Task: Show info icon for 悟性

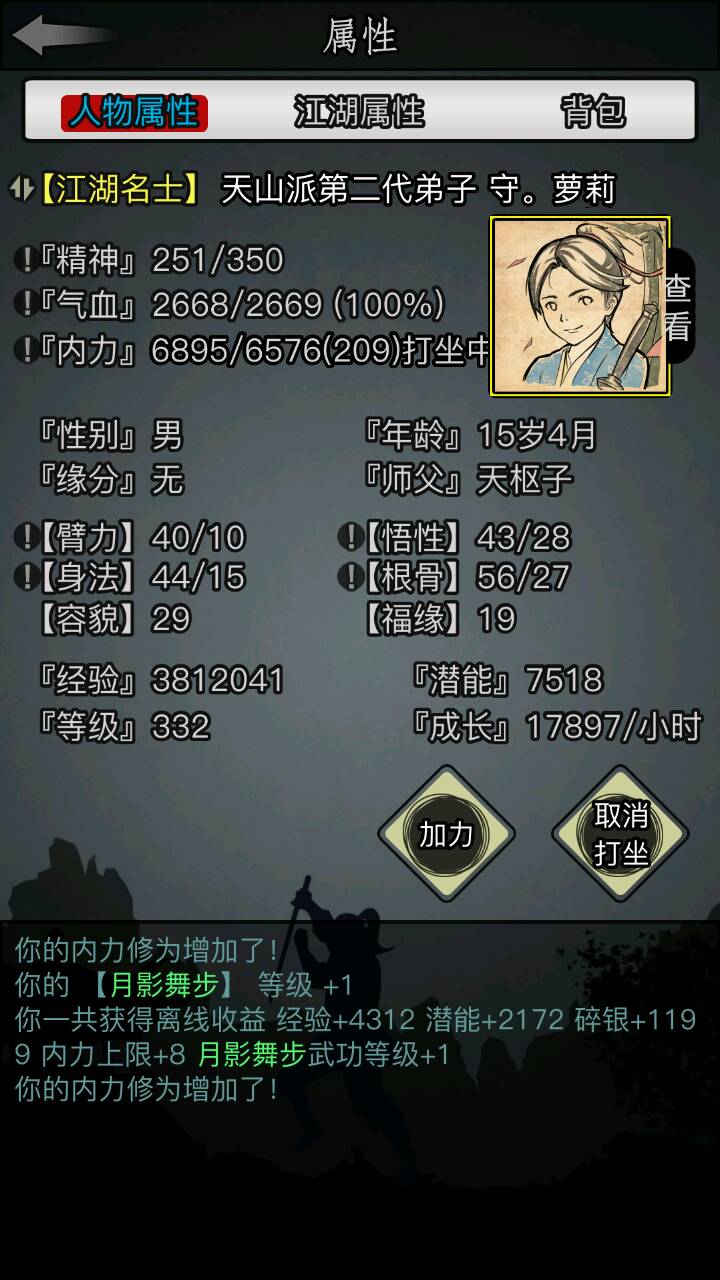Action: 349,537
